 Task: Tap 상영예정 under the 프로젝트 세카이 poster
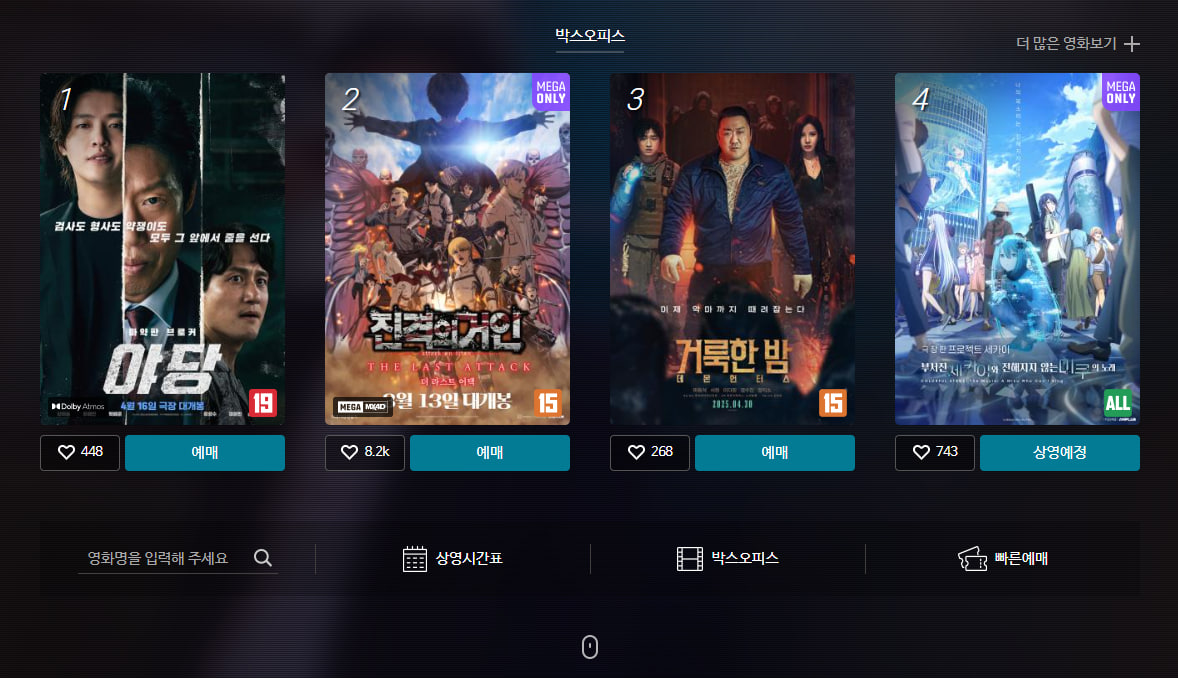(x=1060, y=452)
